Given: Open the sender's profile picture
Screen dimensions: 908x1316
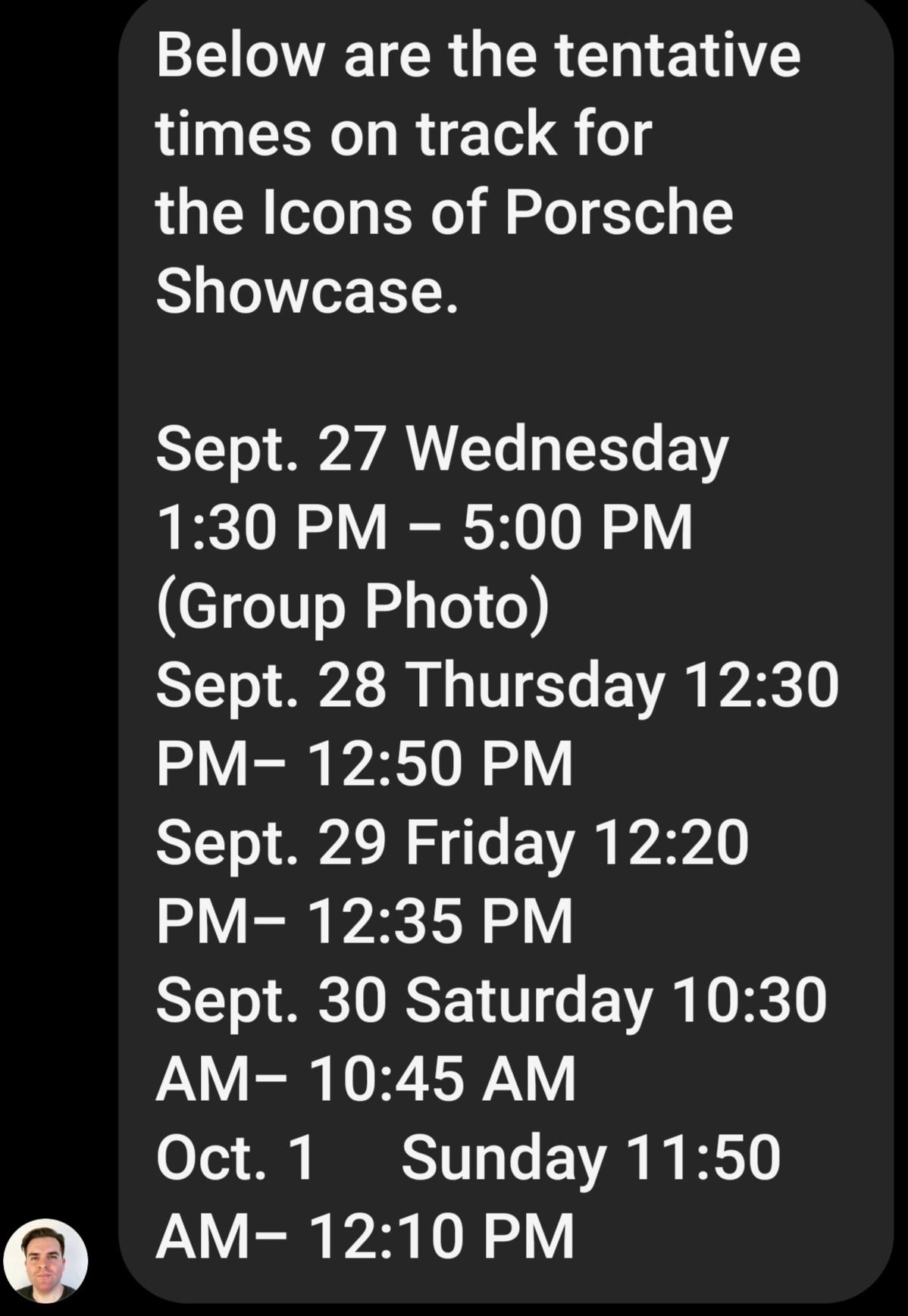Looking at the screenshot, I should tap(45, 1261).
